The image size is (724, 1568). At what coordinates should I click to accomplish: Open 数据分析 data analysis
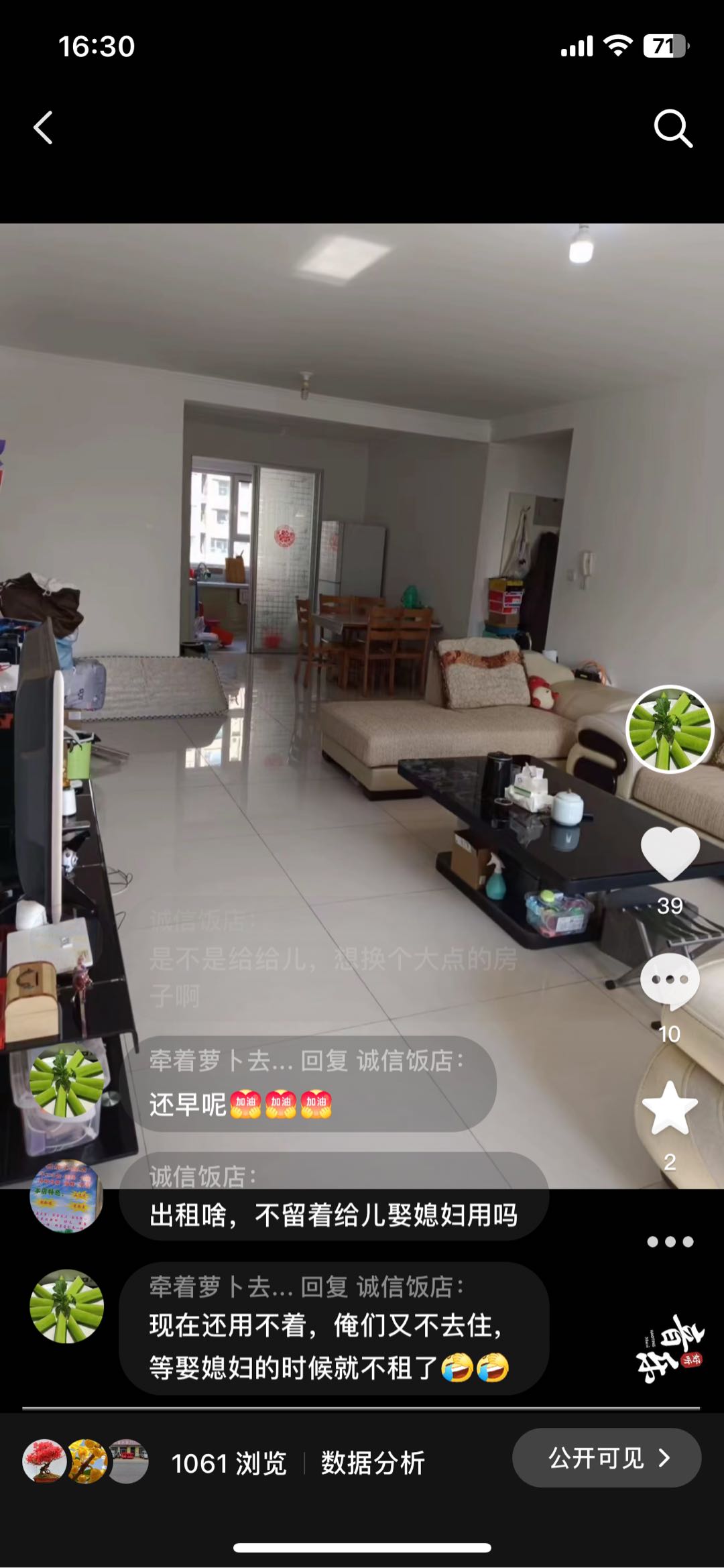click(373, 1463)
